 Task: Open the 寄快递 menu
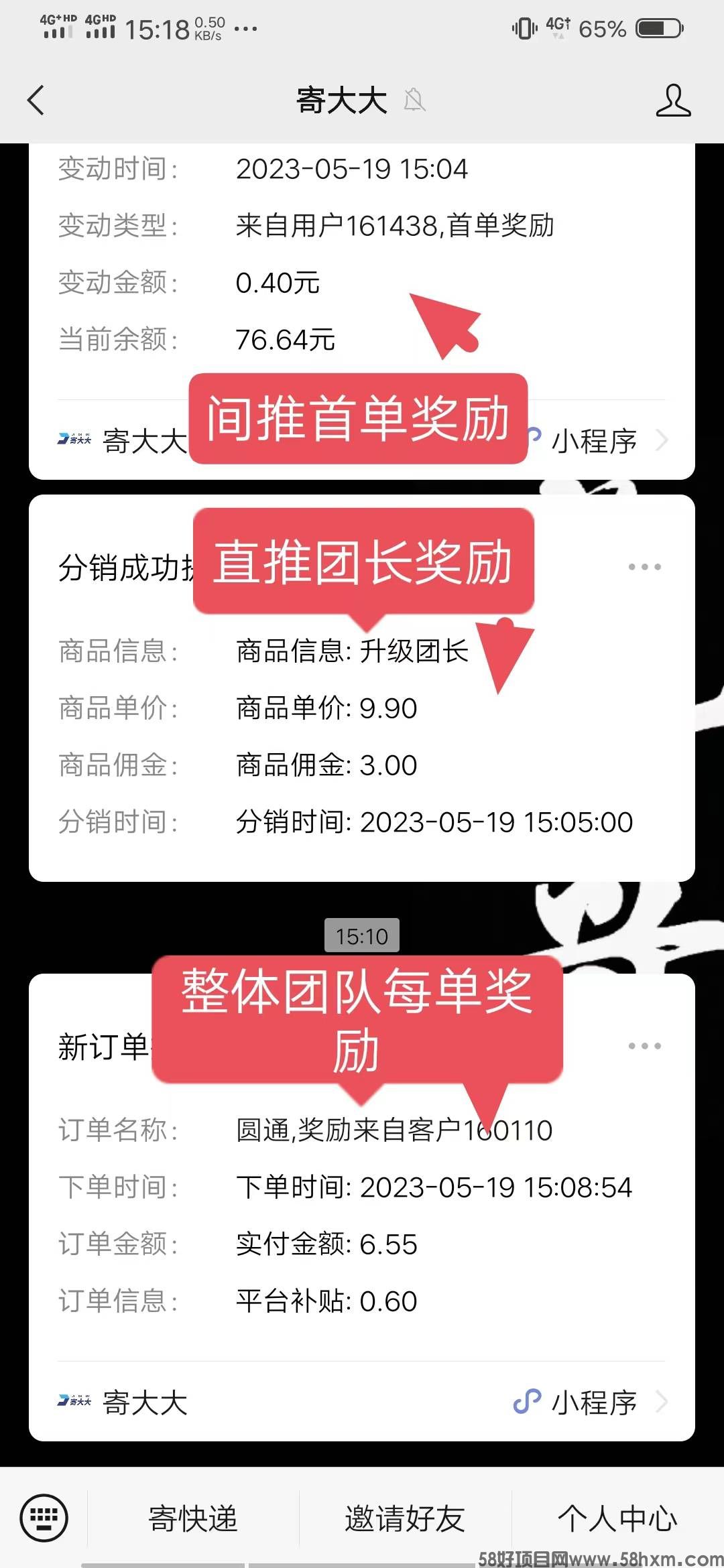(193, 1518)
